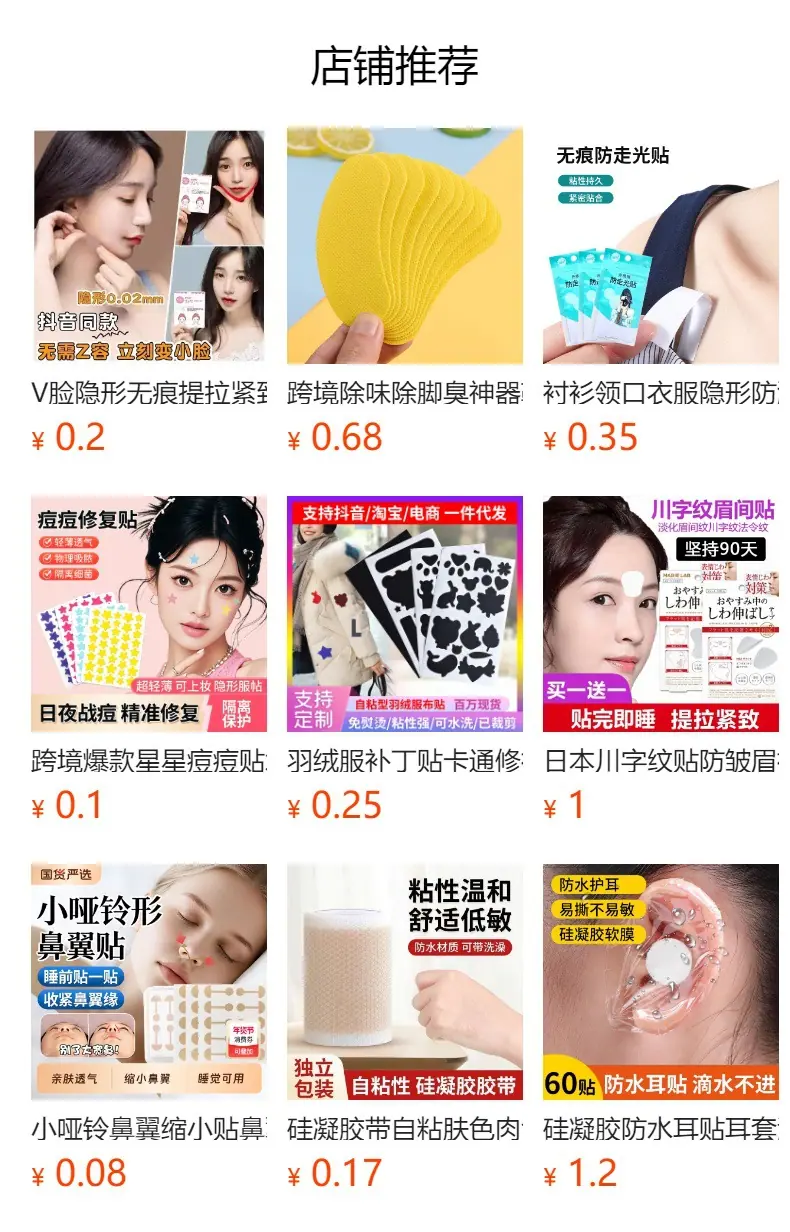The height and width of the screenshot is (1232, 790).
Task: Open the V脸隐形无痕提拉 product card
Action: [149, 291]
